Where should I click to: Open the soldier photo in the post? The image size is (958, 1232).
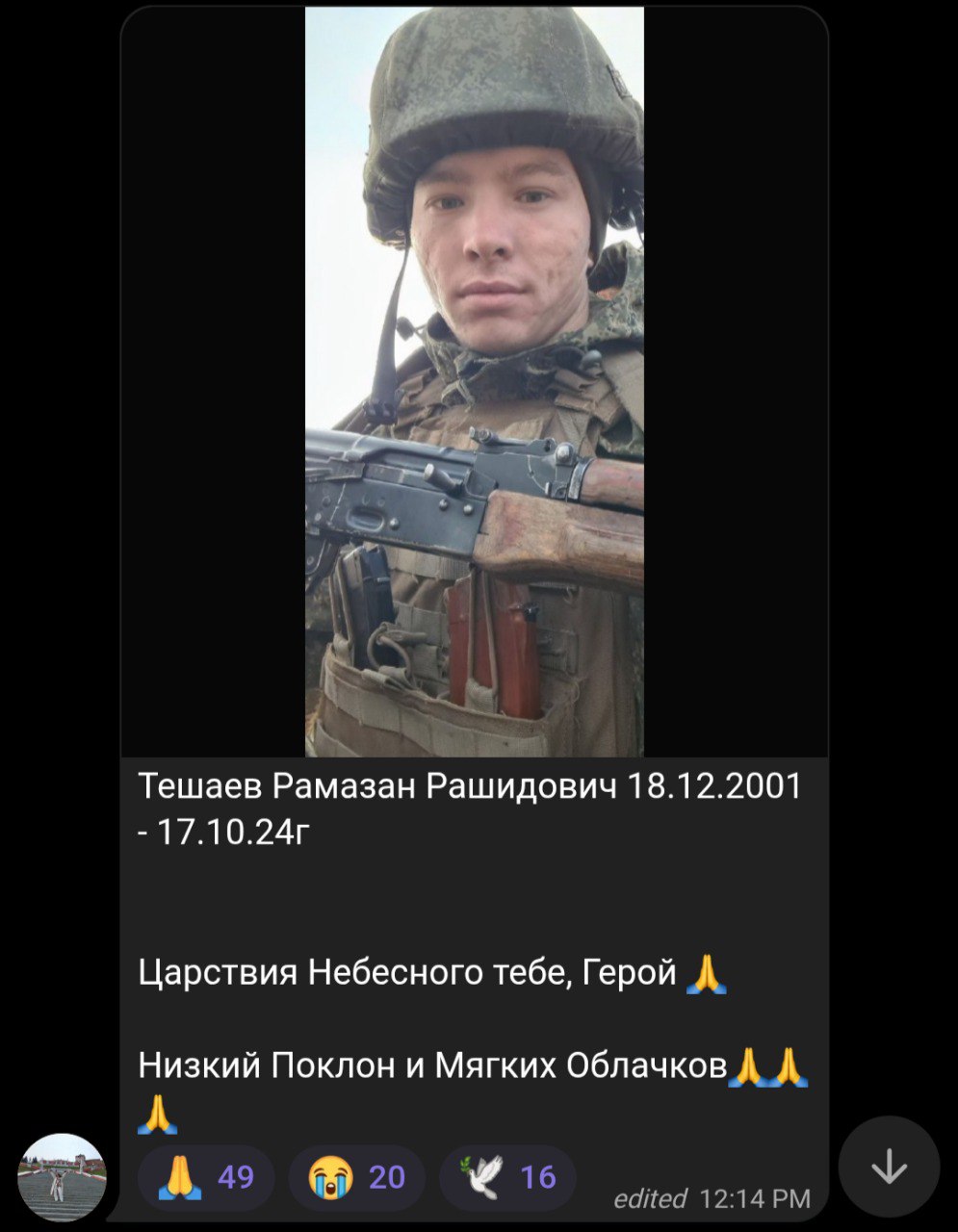click(x=474, y=381)
